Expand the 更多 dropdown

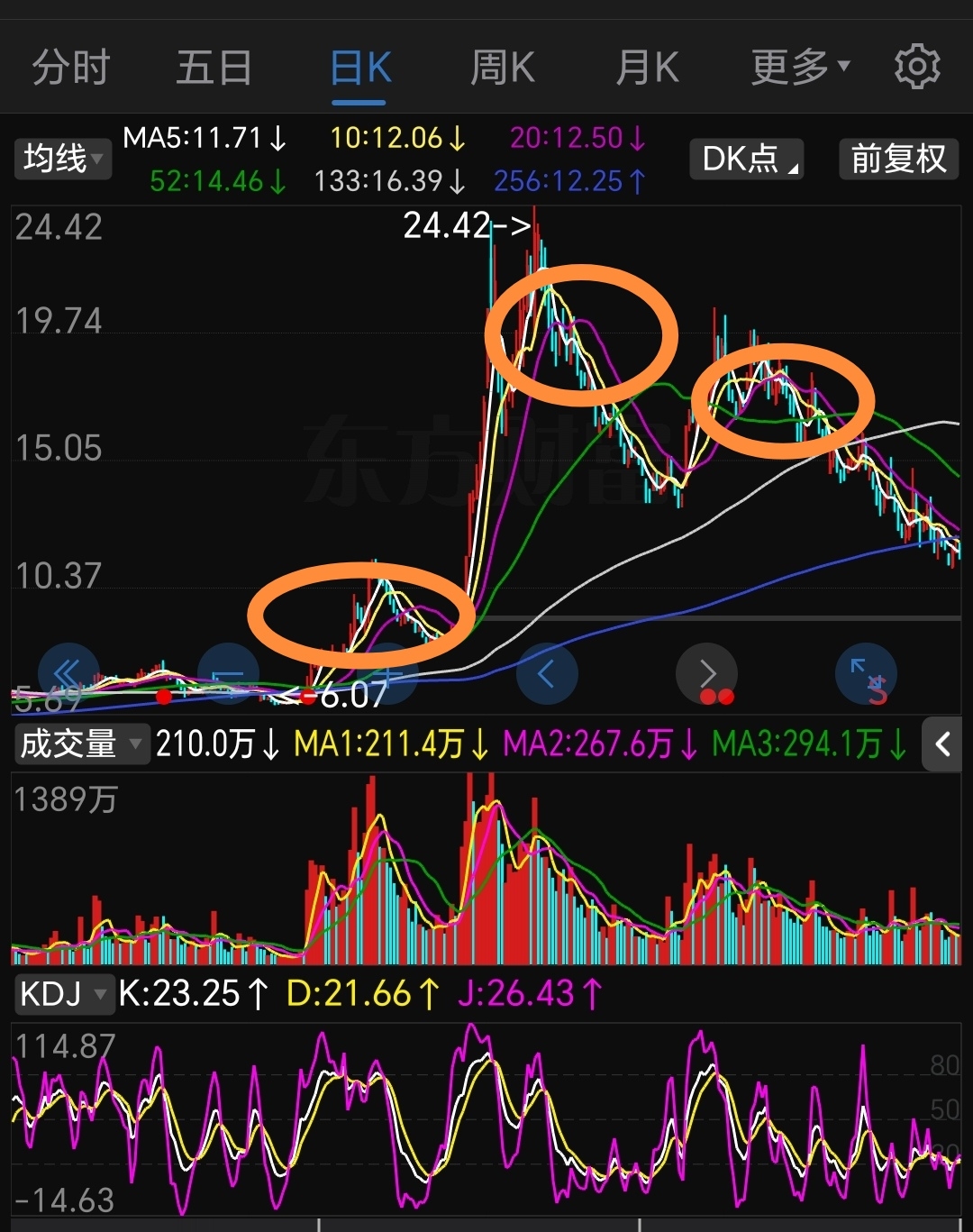click(x=800, y=68)
